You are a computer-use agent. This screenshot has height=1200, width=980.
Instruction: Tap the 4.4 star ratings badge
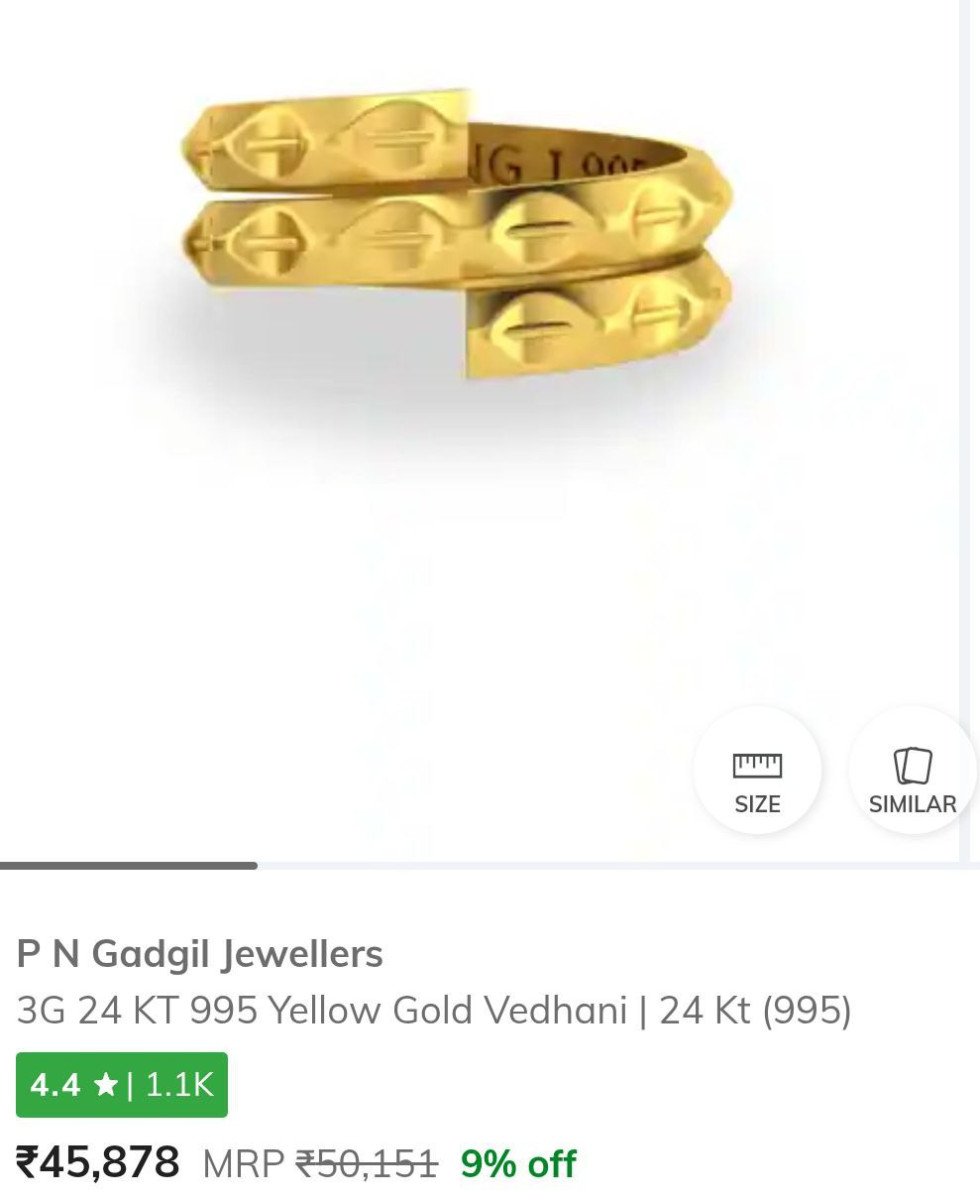tap(122, 1085)
